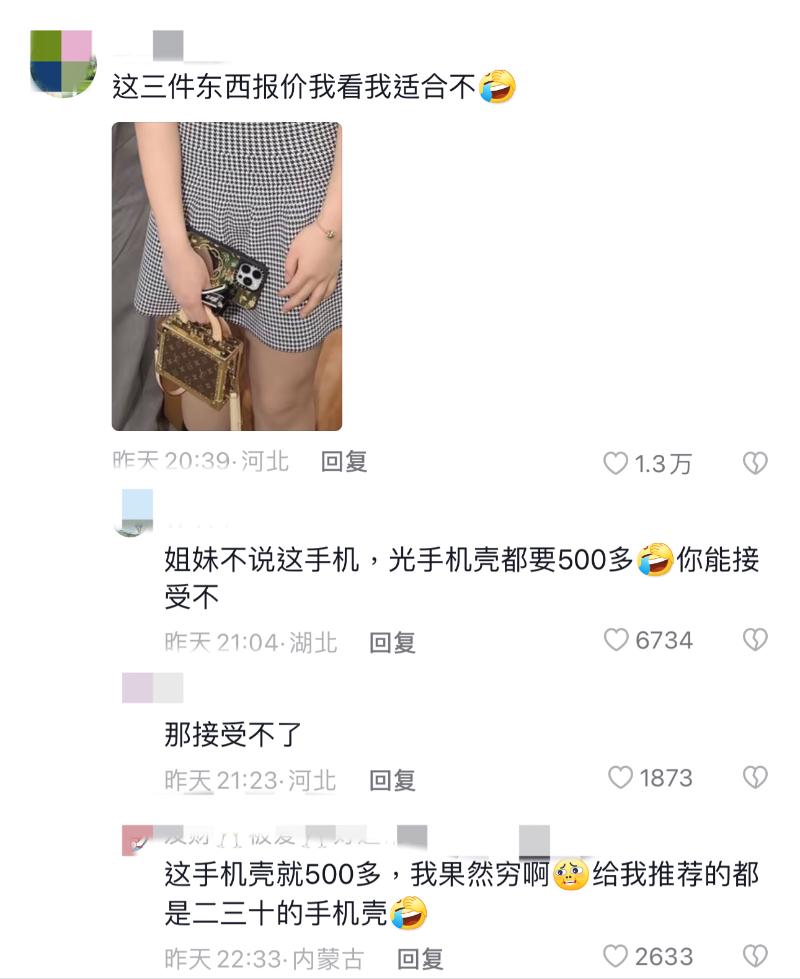This screenshot has width=800, height=979.
Task: Open avatar of the 湖北 commenter
Action: coord(137,509)
